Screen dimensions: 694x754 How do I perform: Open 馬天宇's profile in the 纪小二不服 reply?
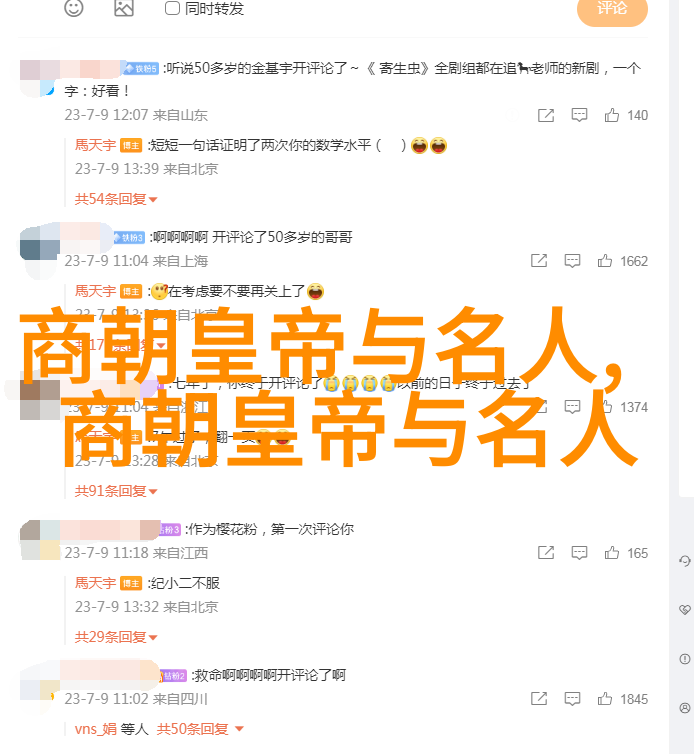click(95, 583)
